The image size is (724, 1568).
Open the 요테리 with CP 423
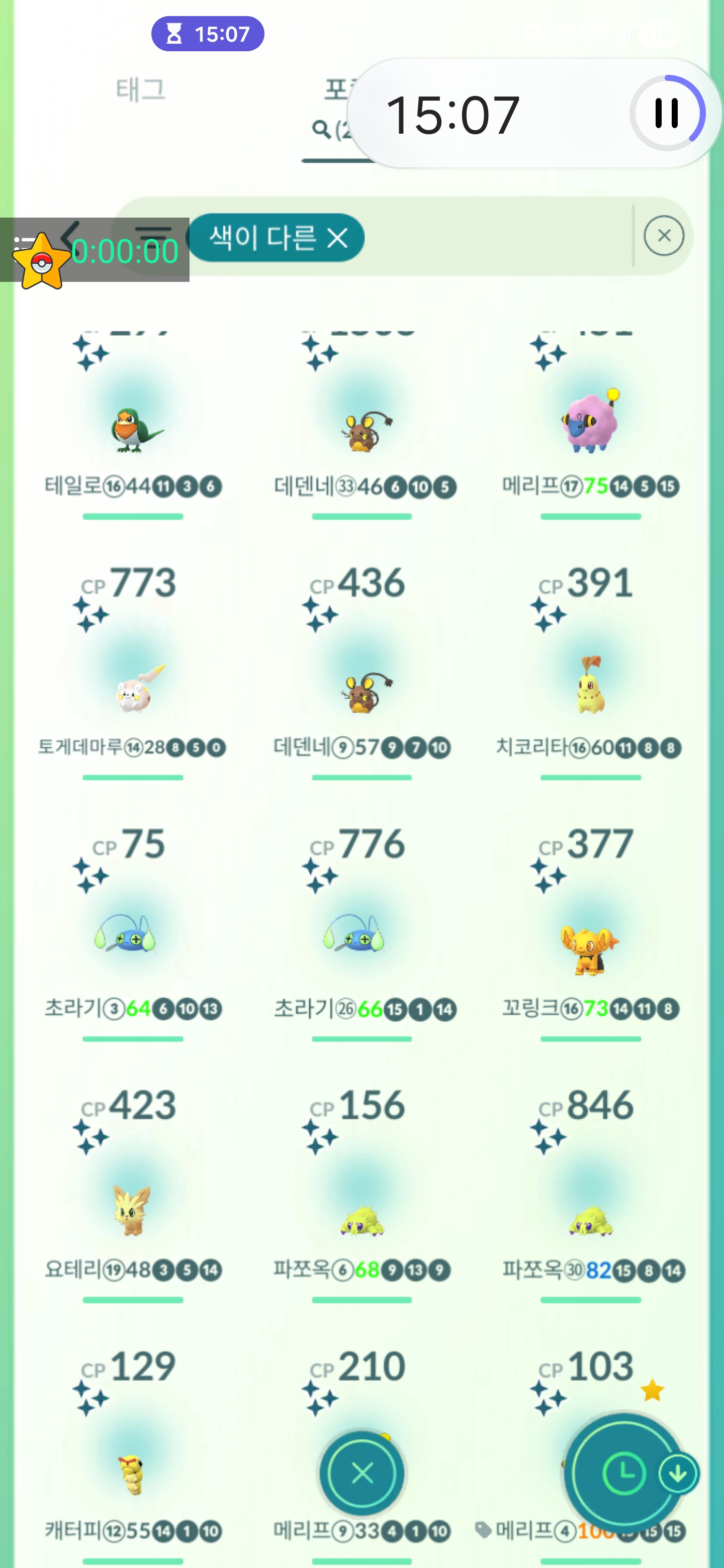(x=133, y=1208)
